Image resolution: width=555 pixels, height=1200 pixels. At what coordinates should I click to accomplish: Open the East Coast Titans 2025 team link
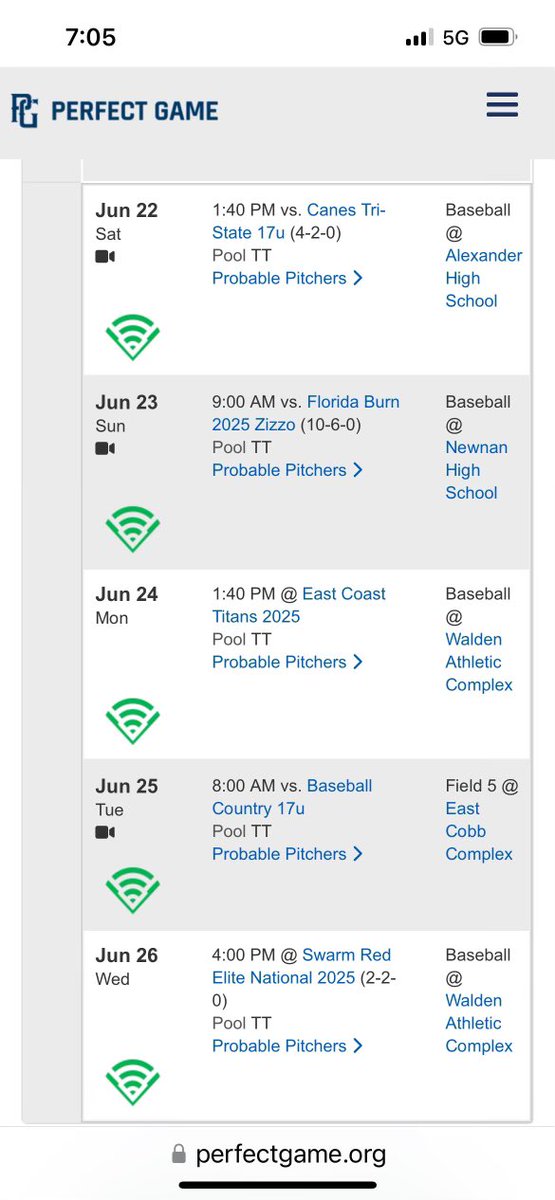(x=298, y=605)
